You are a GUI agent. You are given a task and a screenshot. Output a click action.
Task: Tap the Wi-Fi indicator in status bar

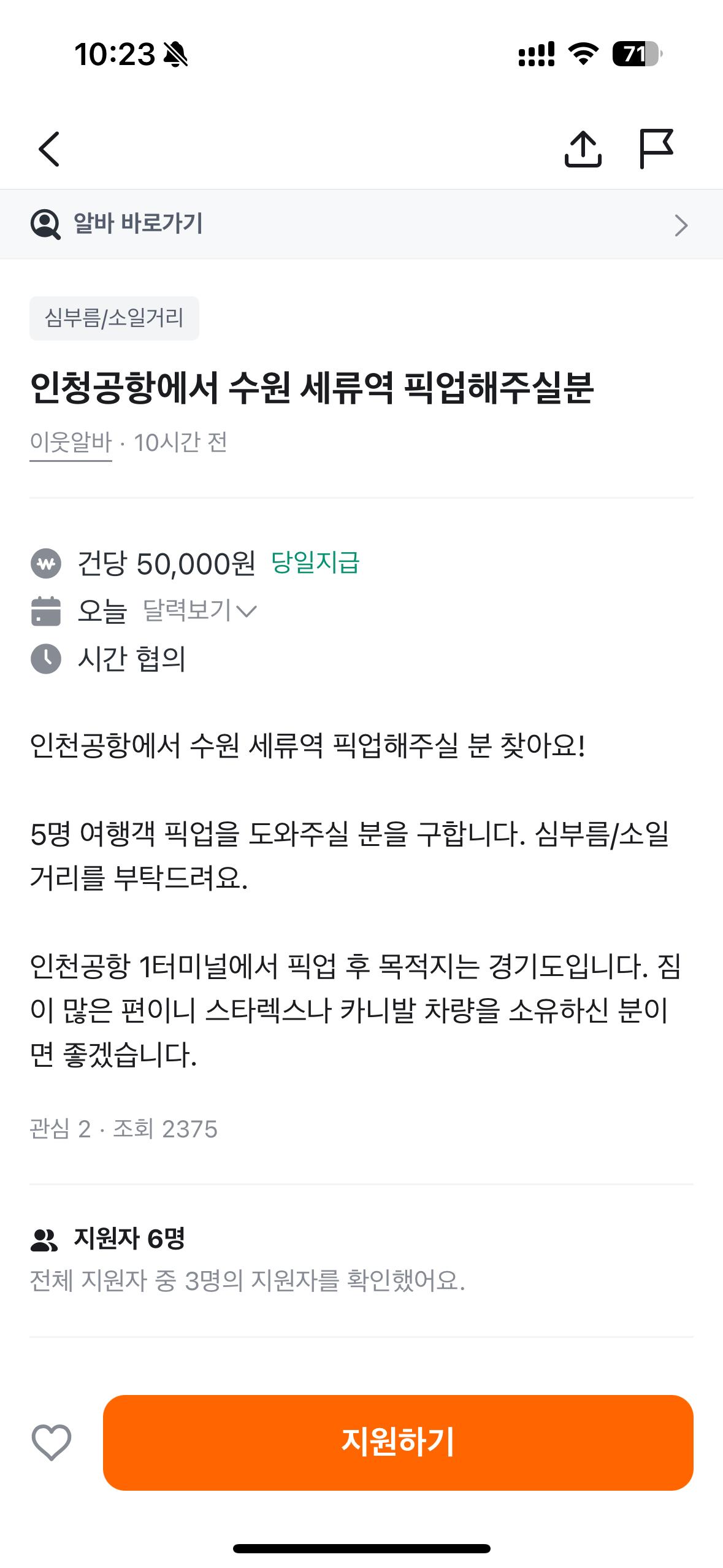click(x=581, y=55)
